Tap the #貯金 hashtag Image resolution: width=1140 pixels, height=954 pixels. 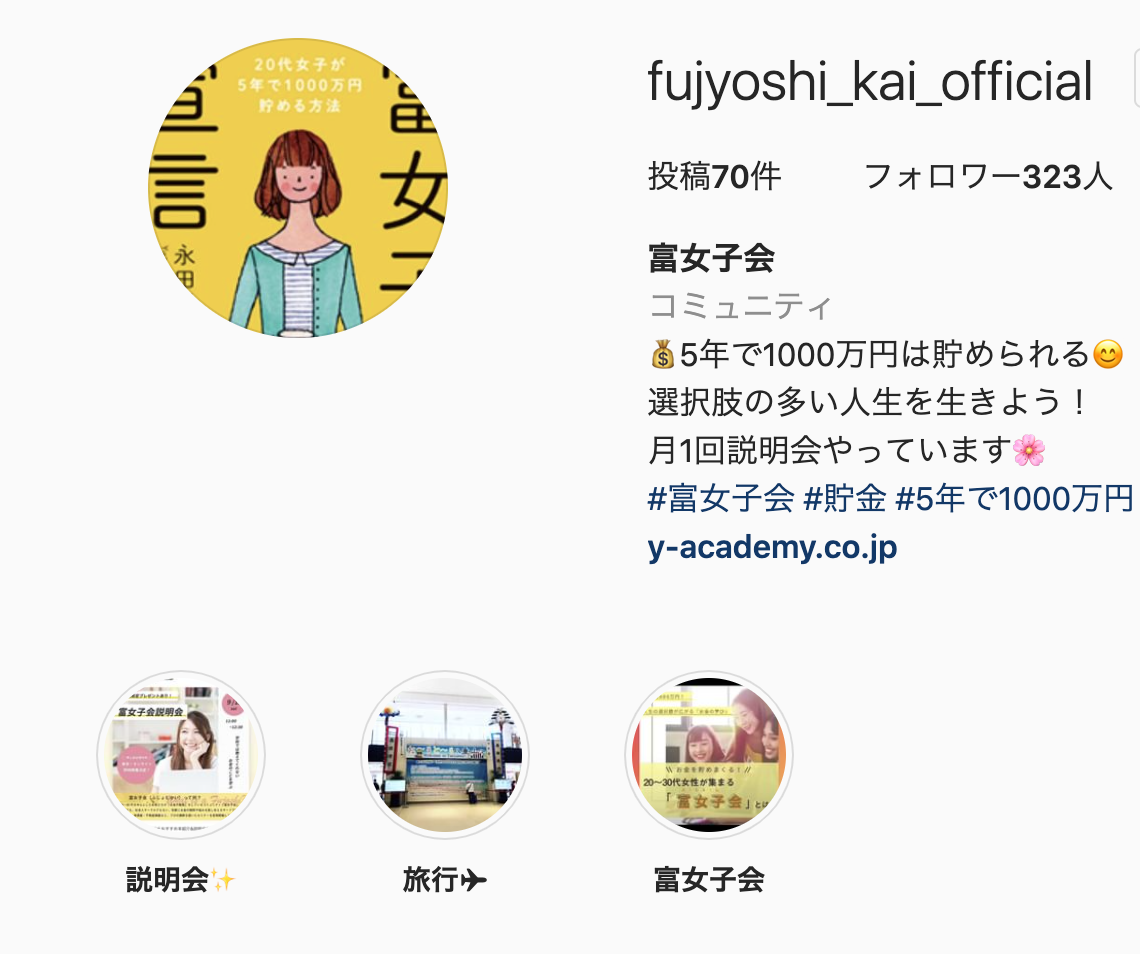(845, 498)
